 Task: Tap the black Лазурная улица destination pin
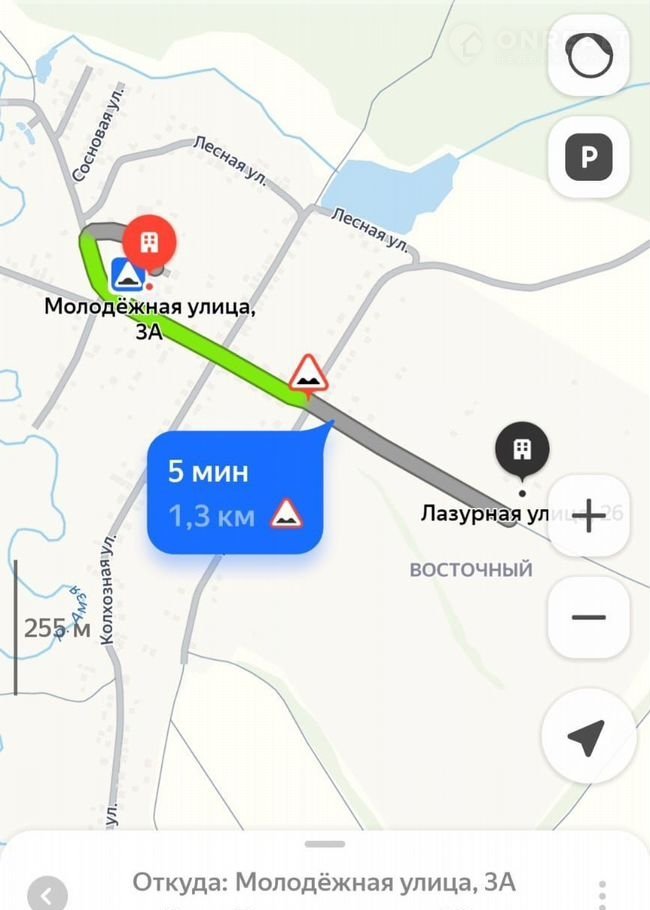pos(522,450)
